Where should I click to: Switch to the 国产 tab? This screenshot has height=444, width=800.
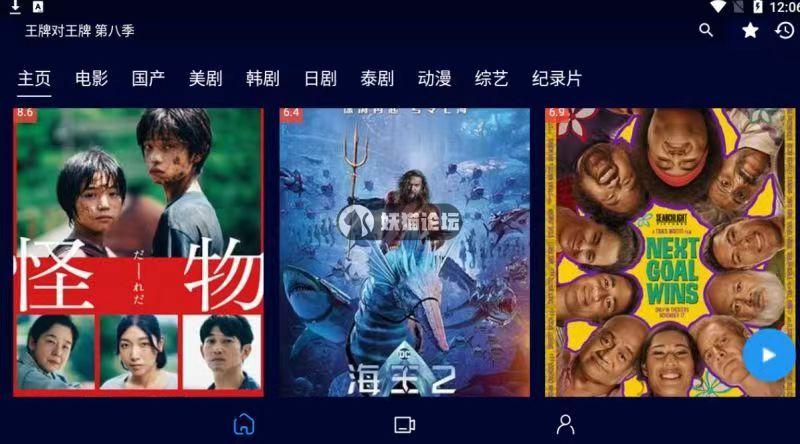click(x=148, y=78)
